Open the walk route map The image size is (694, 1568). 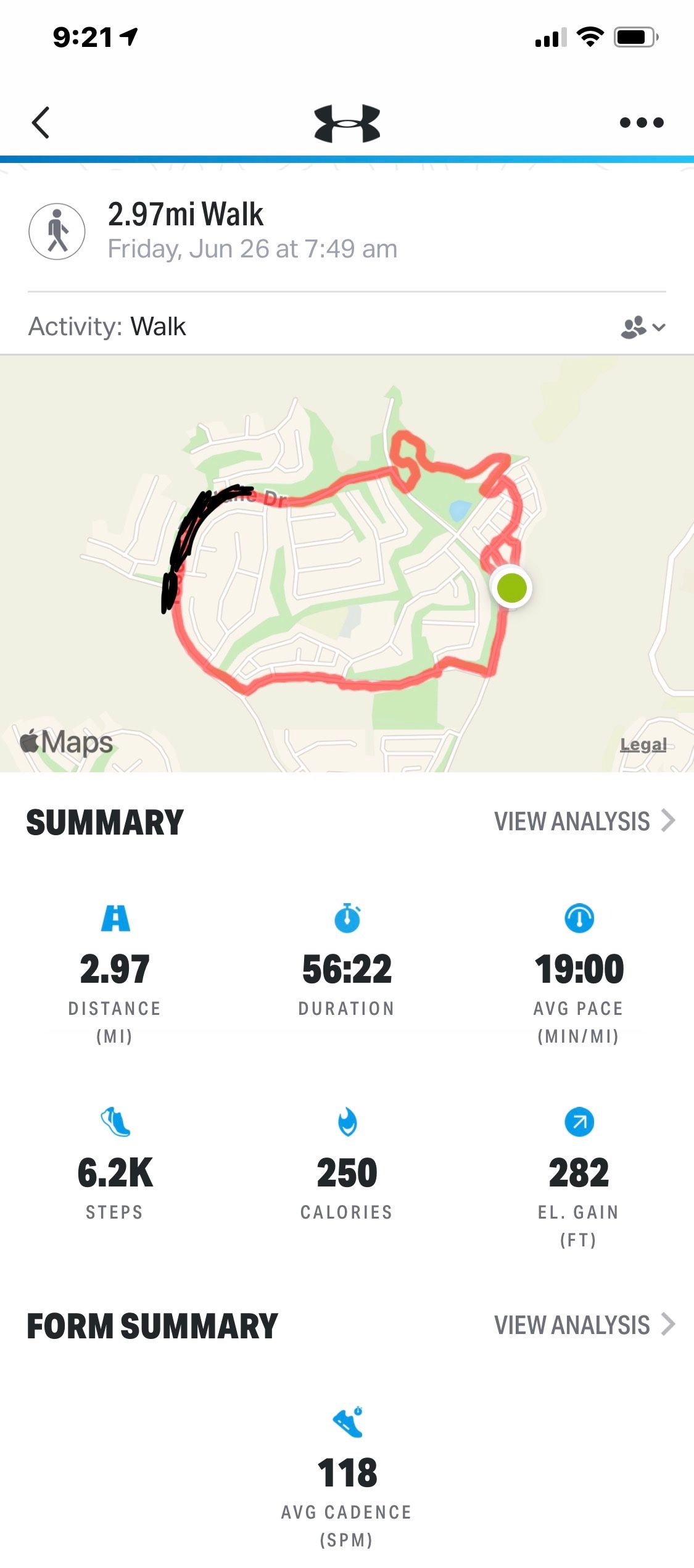347,563
